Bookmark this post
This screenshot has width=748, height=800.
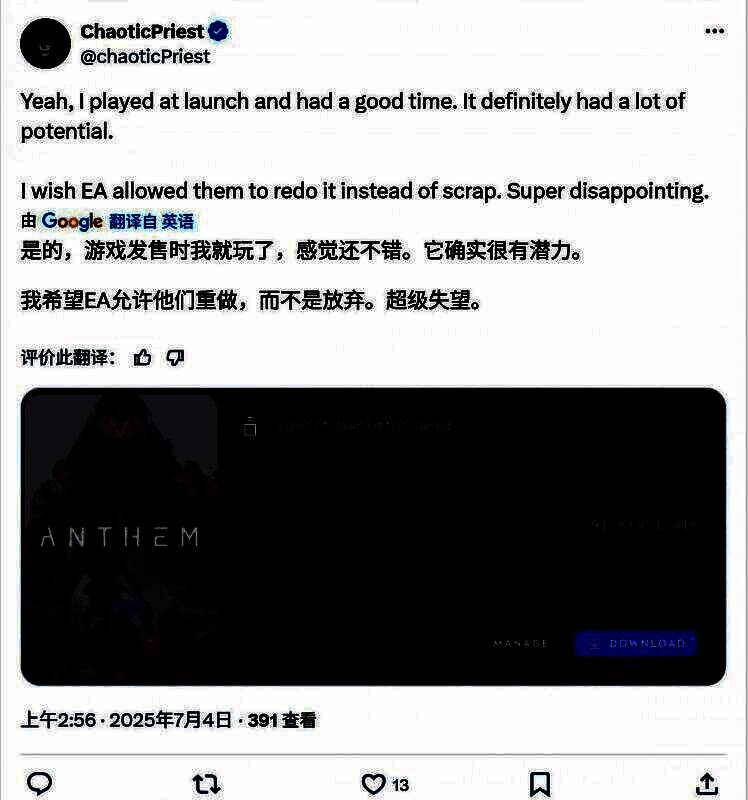540,783
